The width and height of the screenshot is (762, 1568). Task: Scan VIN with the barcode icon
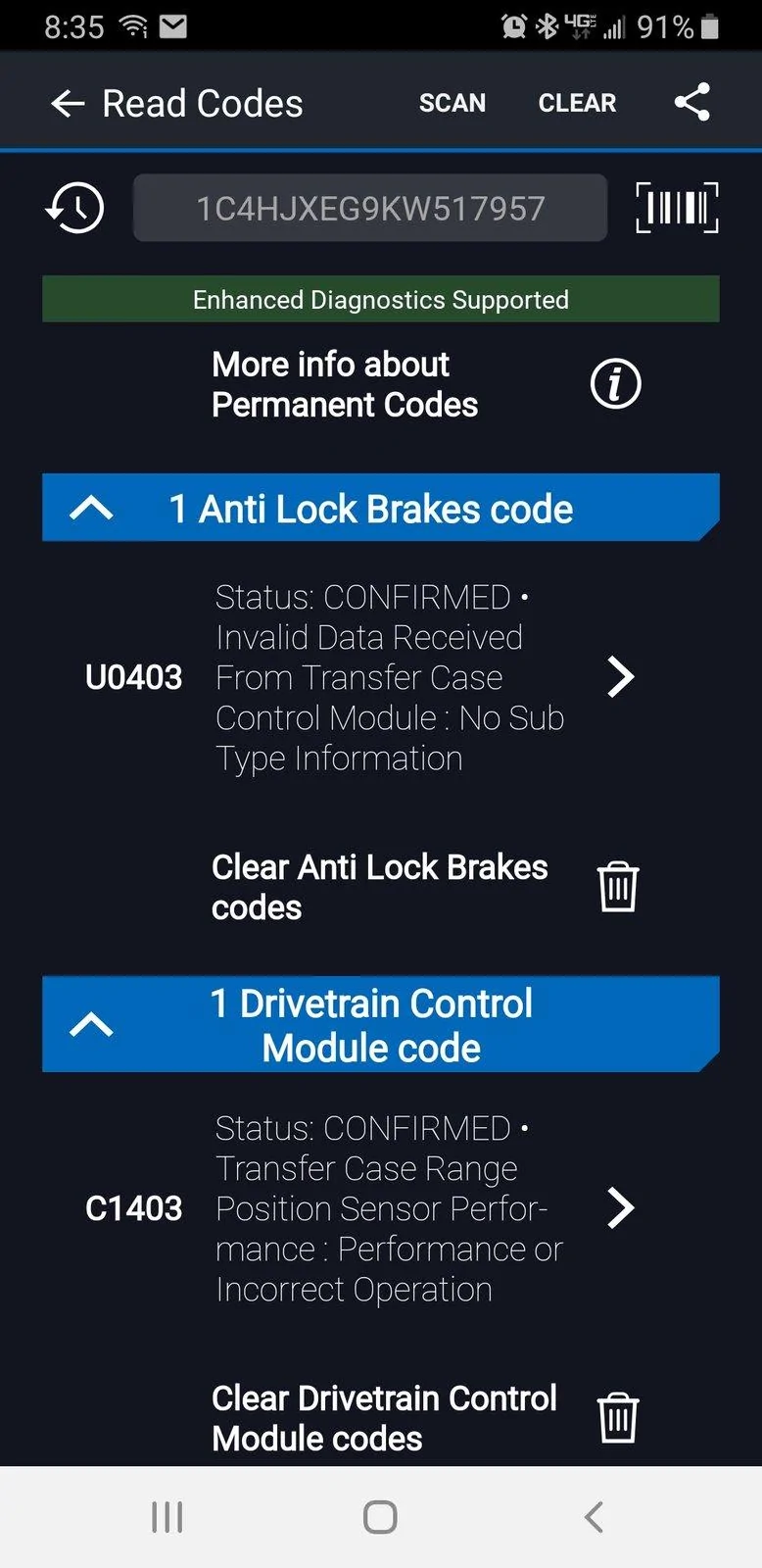[677, 208]
